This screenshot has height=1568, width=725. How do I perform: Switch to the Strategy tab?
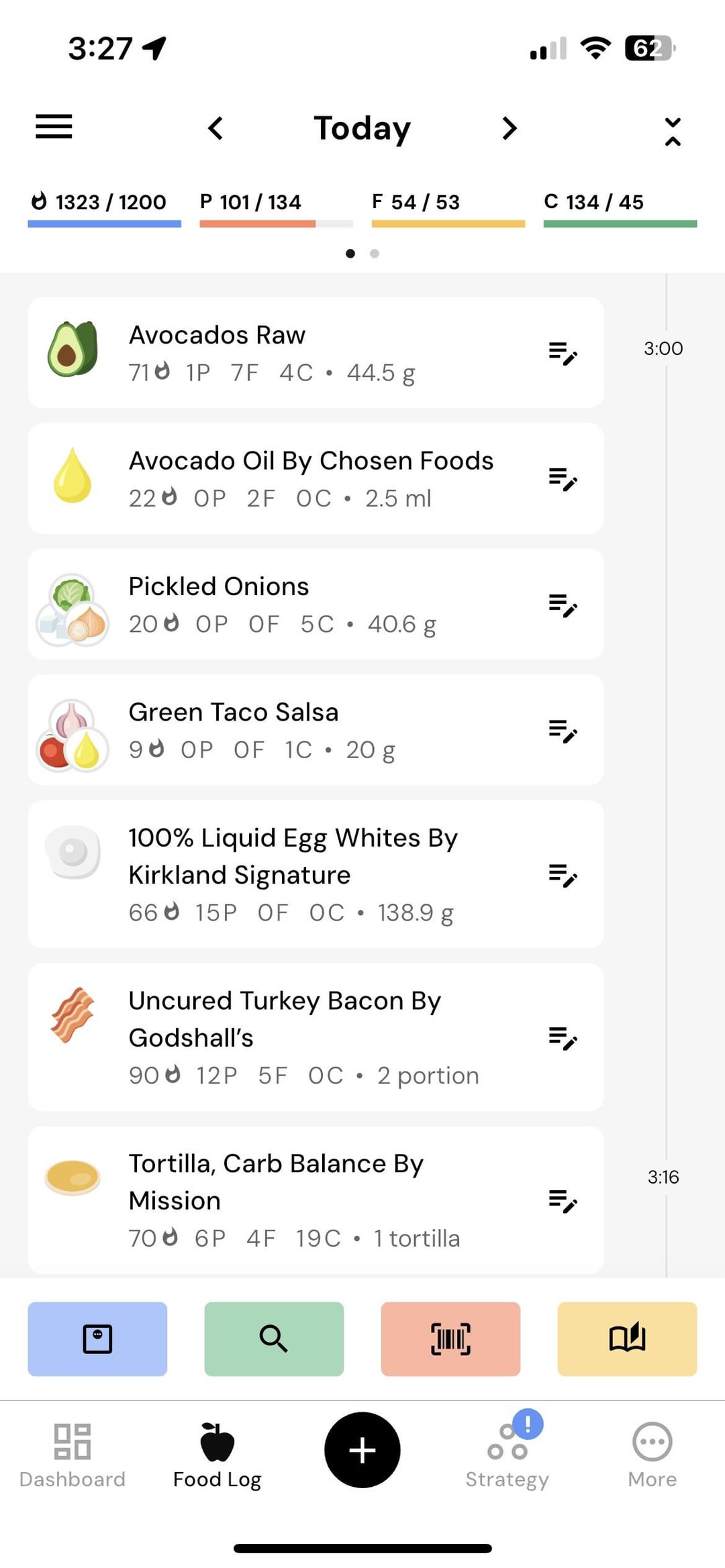point(507,1455)
